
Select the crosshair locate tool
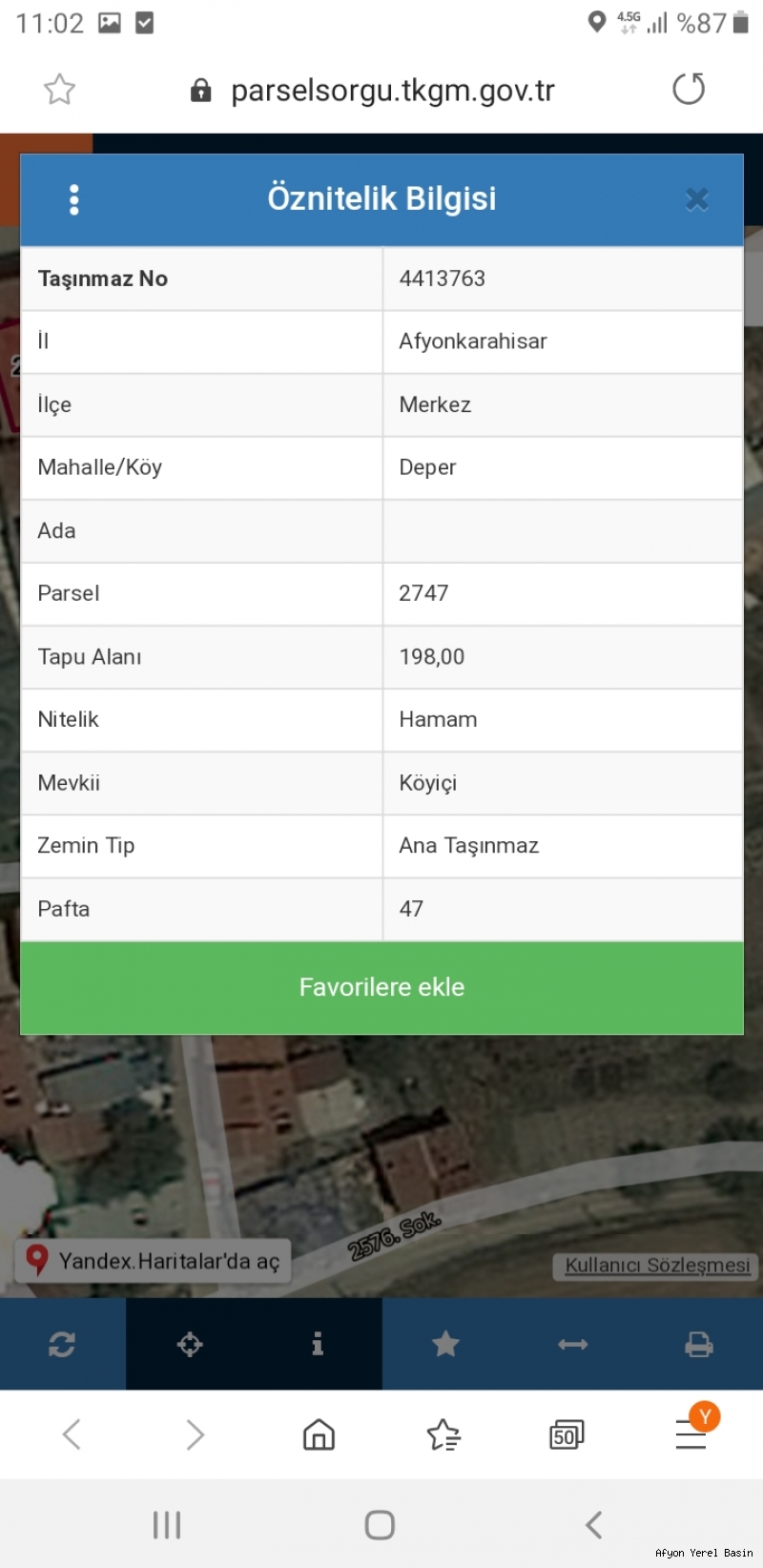click(x=190, y=1344)
